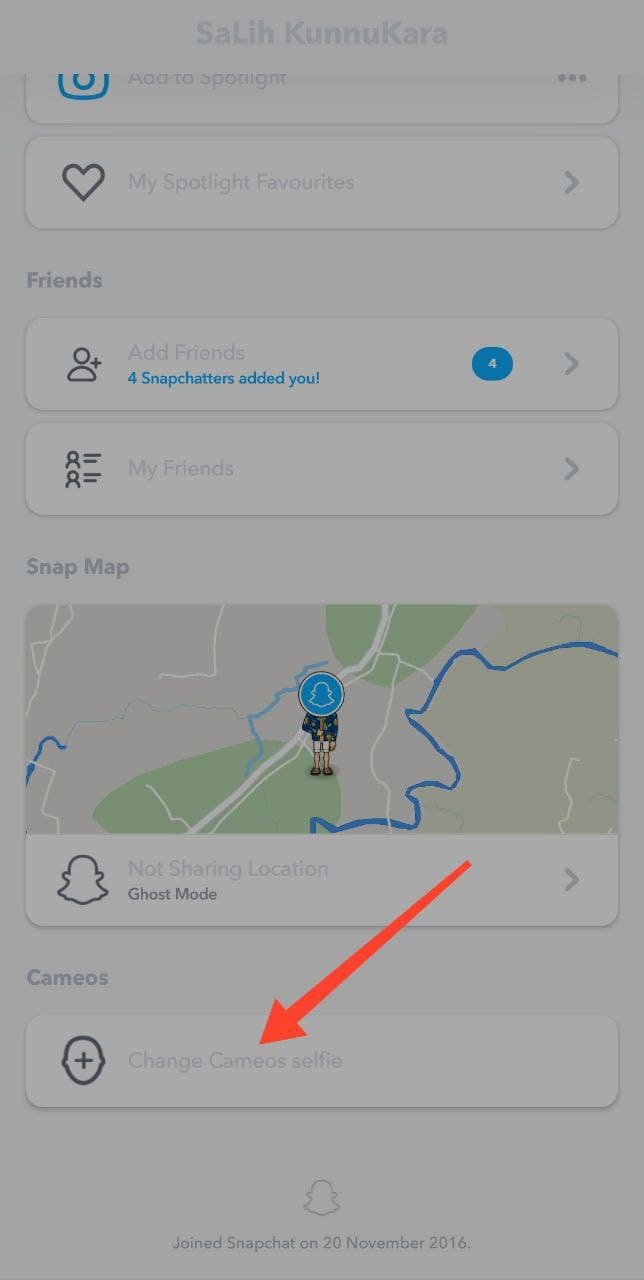This screenshot has height=1280, width=644.
Task: View the My Friends list
Action: point(321,468)
